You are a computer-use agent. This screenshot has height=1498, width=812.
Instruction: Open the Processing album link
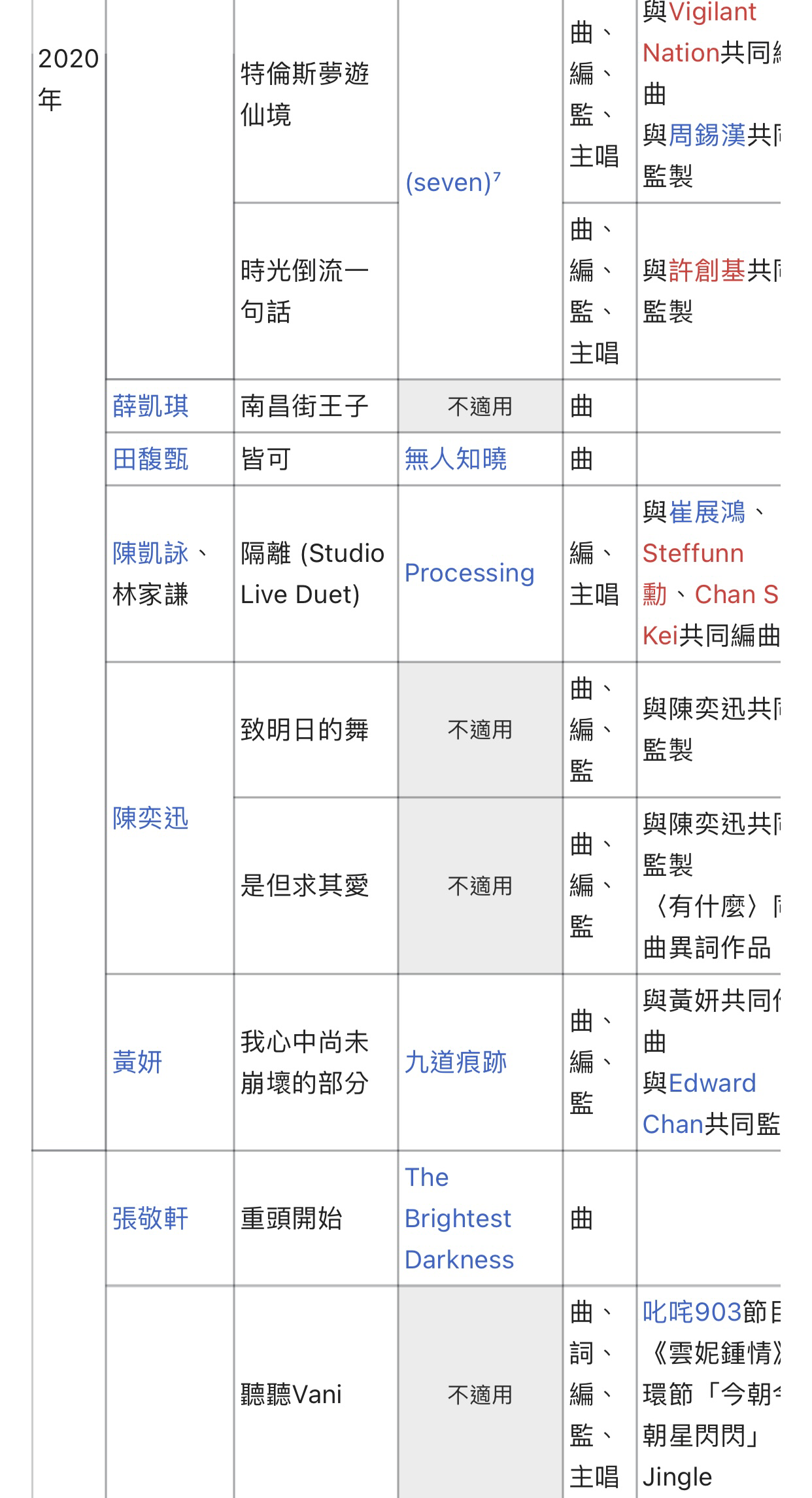pos(469,573)
